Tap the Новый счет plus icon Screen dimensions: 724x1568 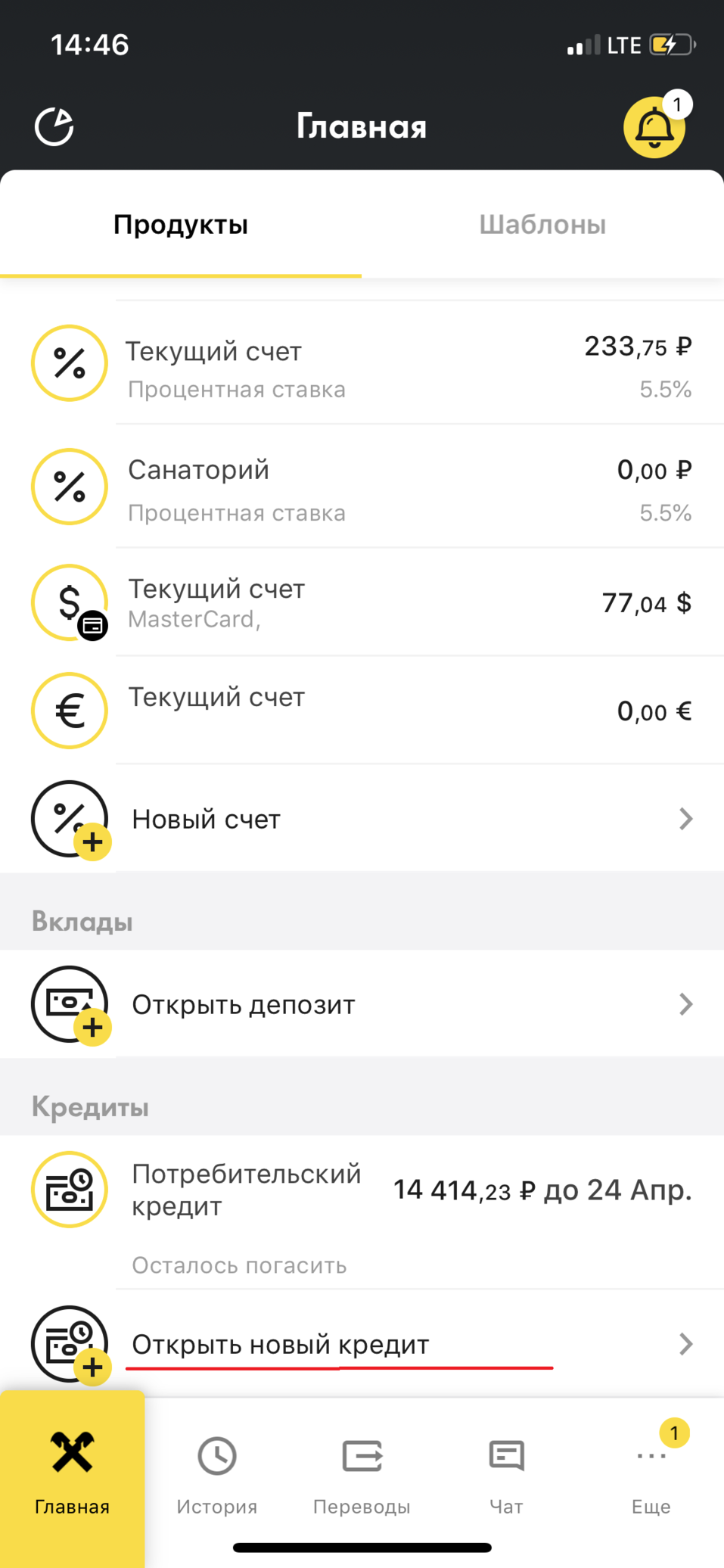pyautogui.click(x=69, y=819)
